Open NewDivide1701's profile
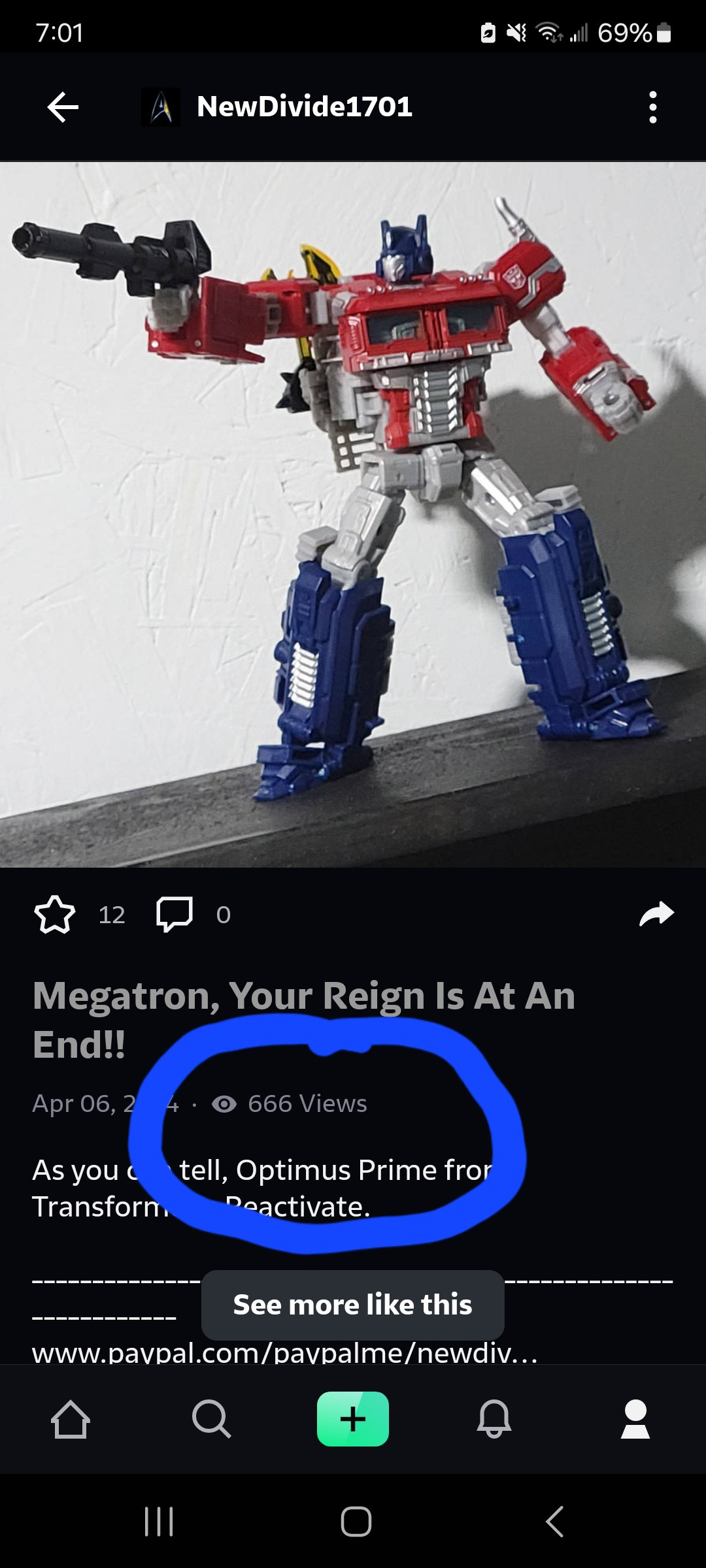This screenshot has height=1568, width=706. (x=304, y=106)
